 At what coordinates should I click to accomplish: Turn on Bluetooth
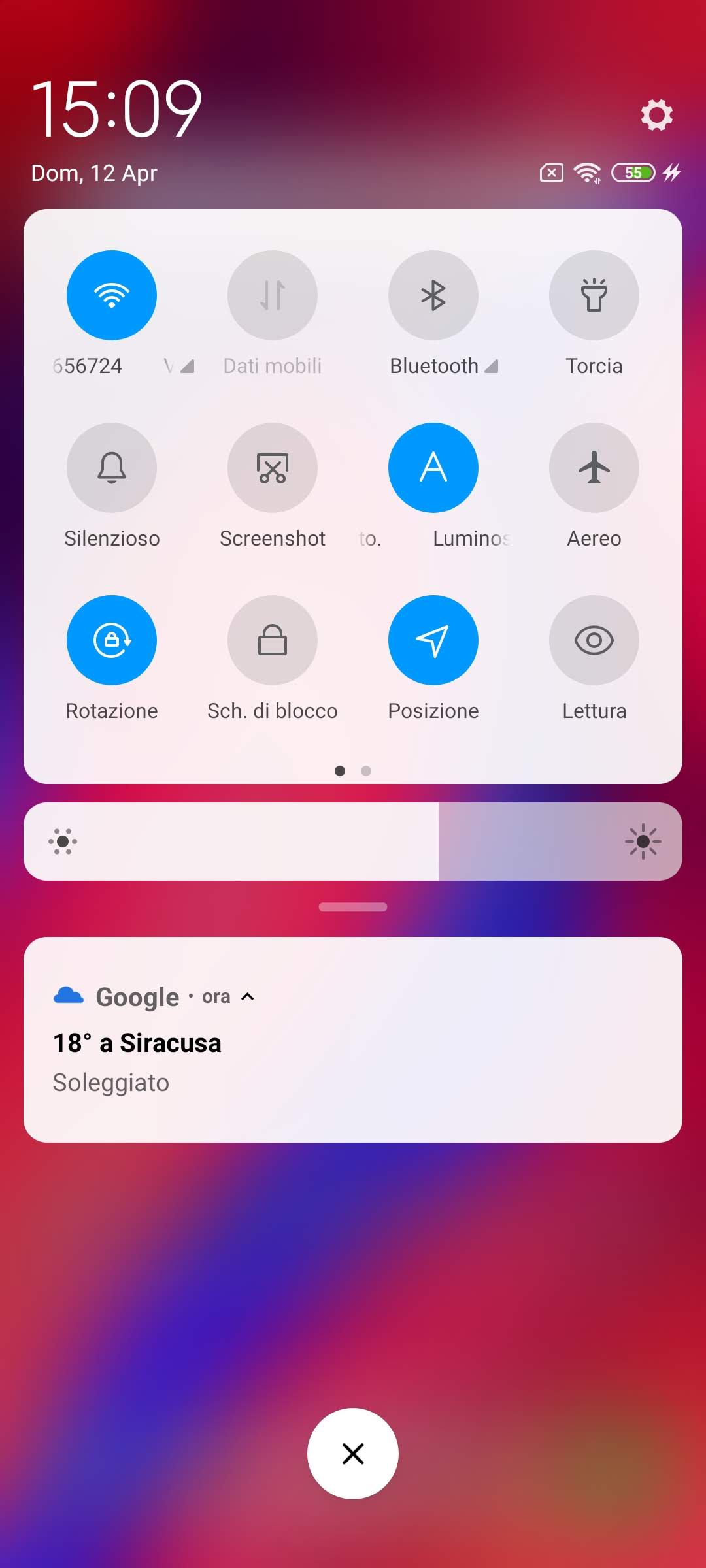(433, 295)
